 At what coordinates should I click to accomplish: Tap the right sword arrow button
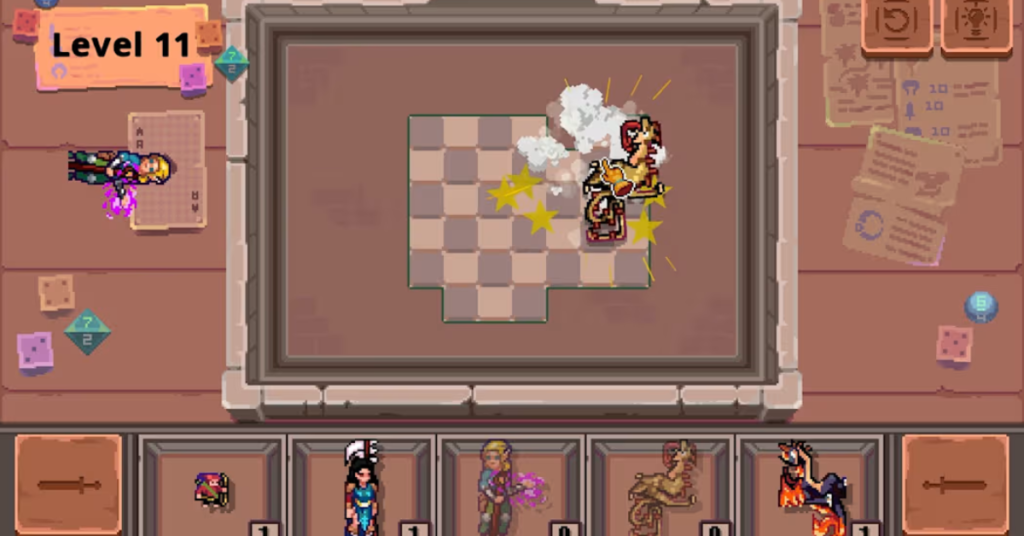pyautogui.click(x=955, y=486)
